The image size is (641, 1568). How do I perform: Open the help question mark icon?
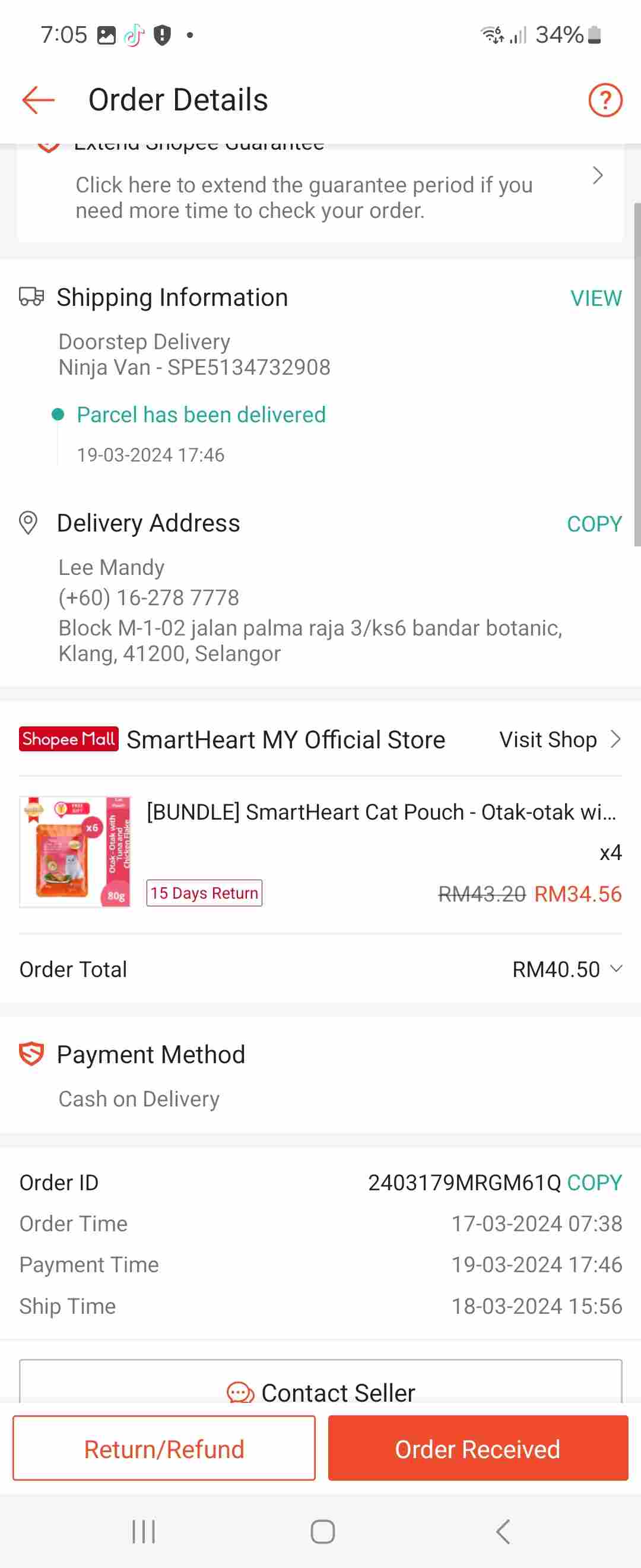[x=605, y=100]
